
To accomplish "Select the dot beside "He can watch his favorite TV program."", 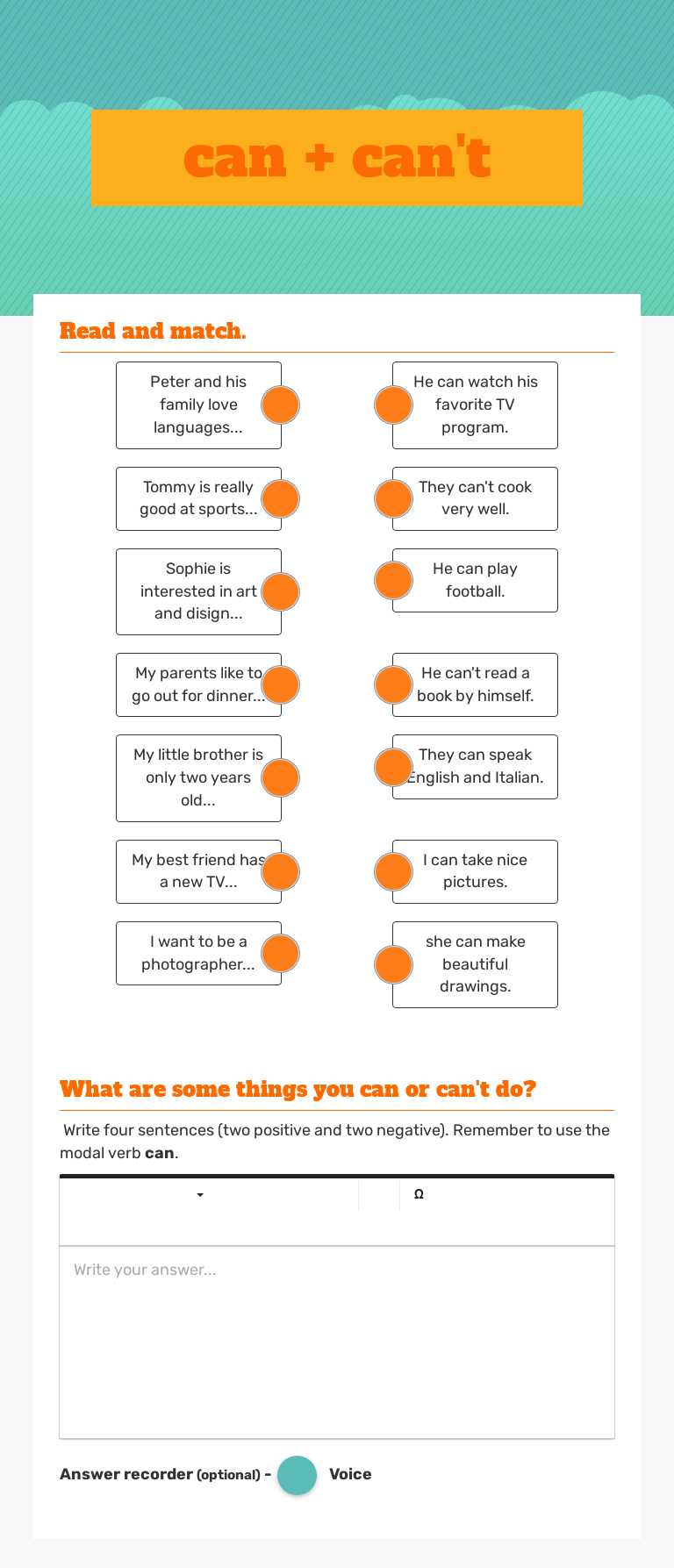I will [x=393, y=405].
